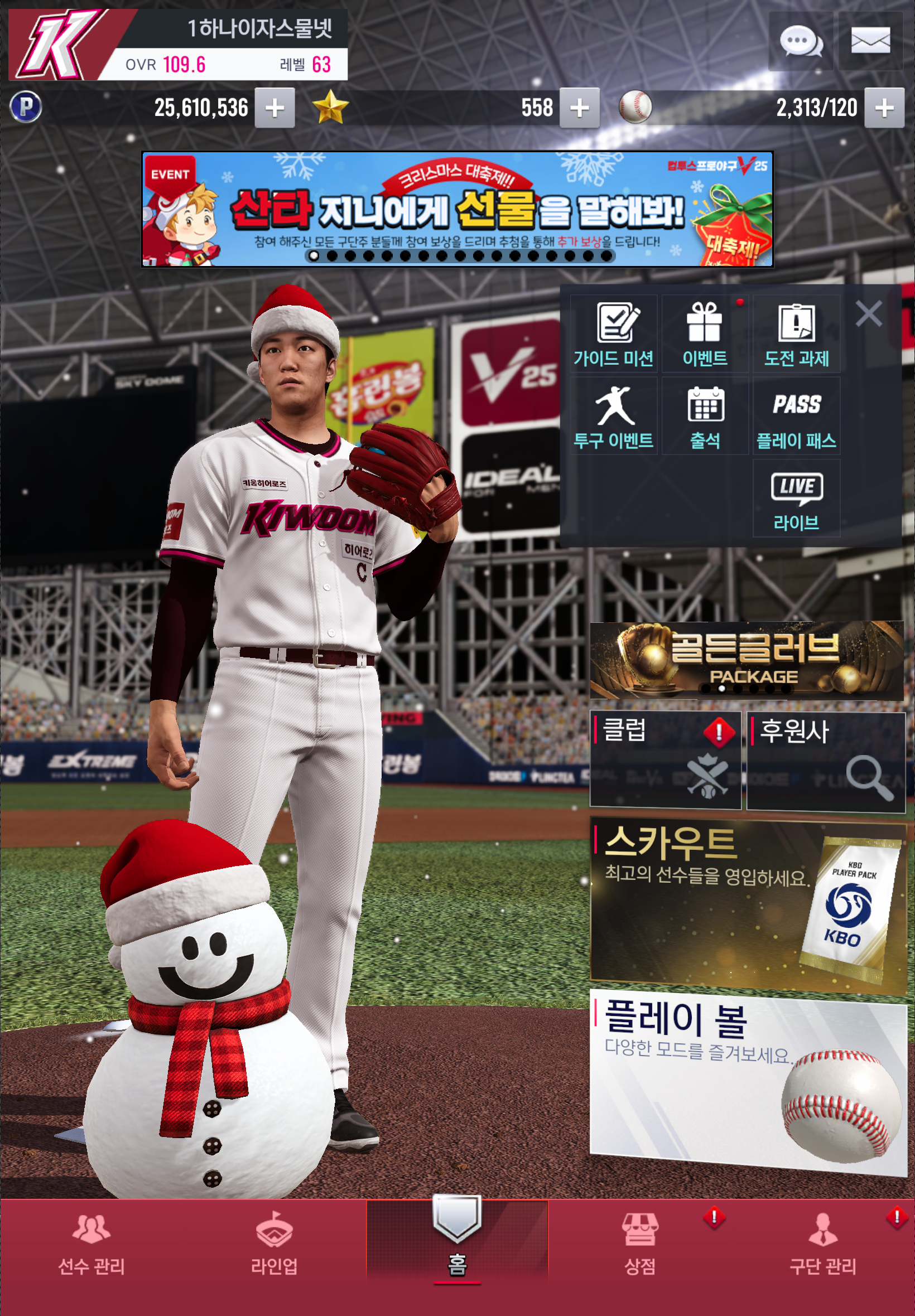Screen dimensions: 915x1316
Task: Switch to the 상점 shop tab
Action: click(640, 1247)
